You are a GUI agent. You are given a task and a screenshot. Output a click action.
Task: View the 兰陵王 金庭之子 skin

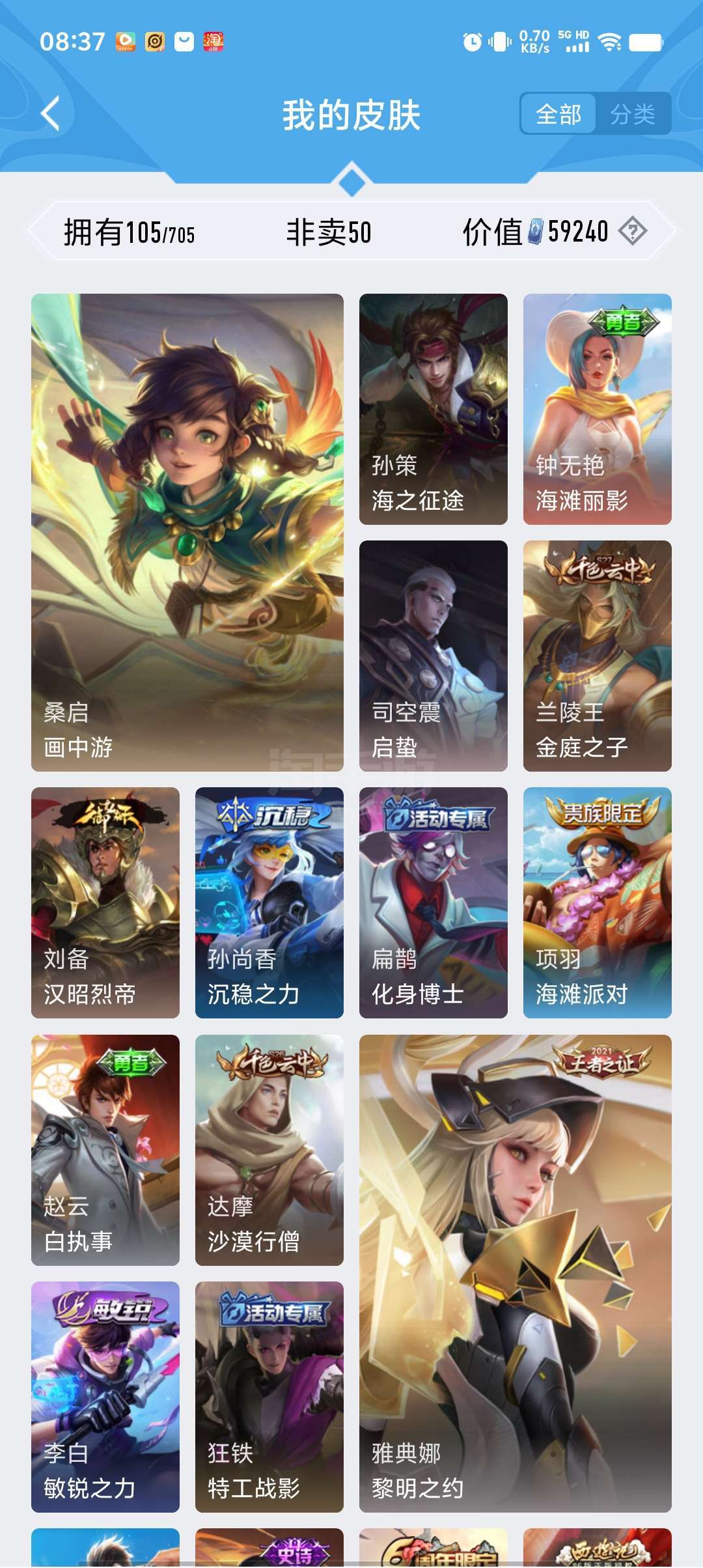click(x=598, y=656)
